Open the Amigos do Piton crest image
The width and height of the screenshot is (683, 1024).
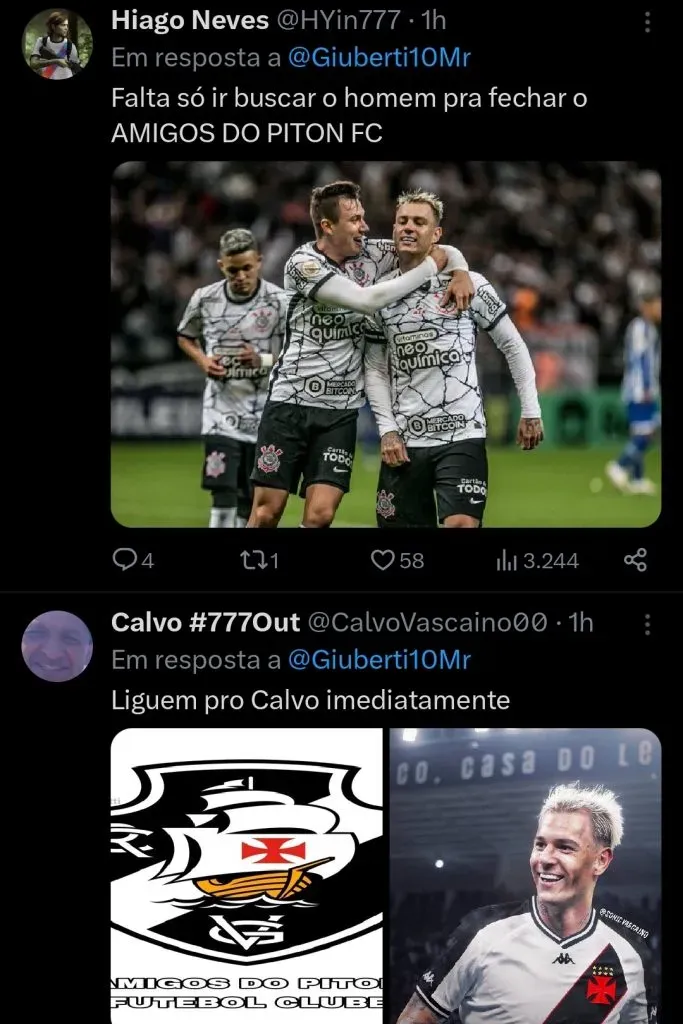246,875
